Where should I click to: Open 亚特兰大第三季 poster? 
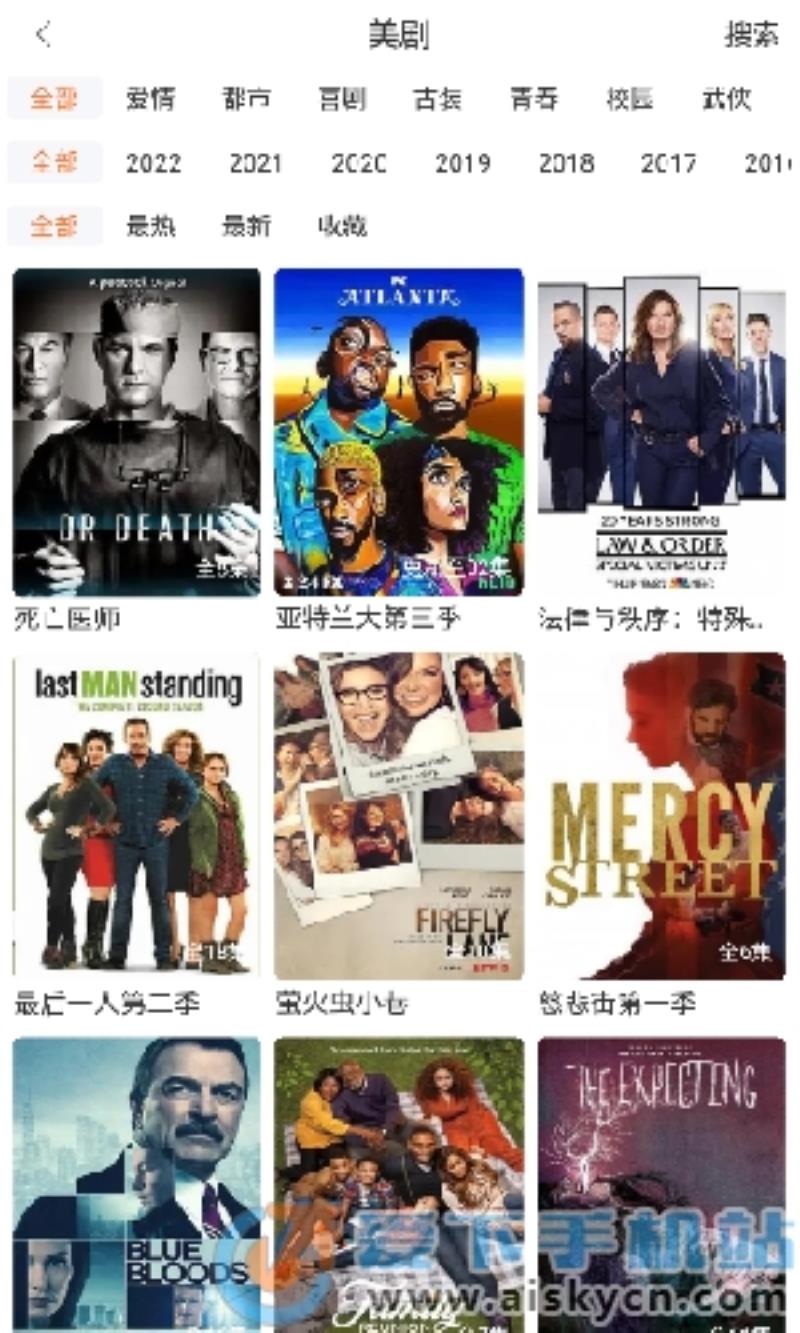[x=399, y=432]
